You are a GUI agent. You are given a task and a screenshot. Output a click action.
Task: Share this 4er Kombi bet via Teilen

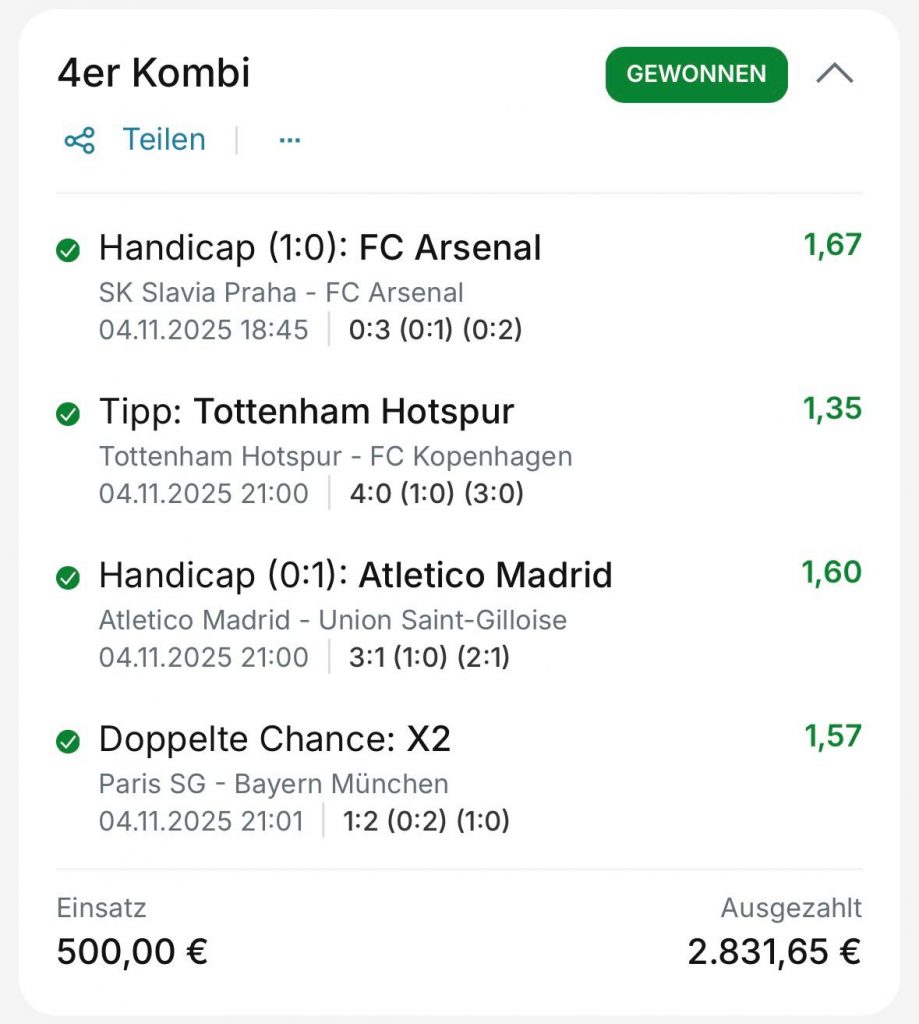point(136,140)
